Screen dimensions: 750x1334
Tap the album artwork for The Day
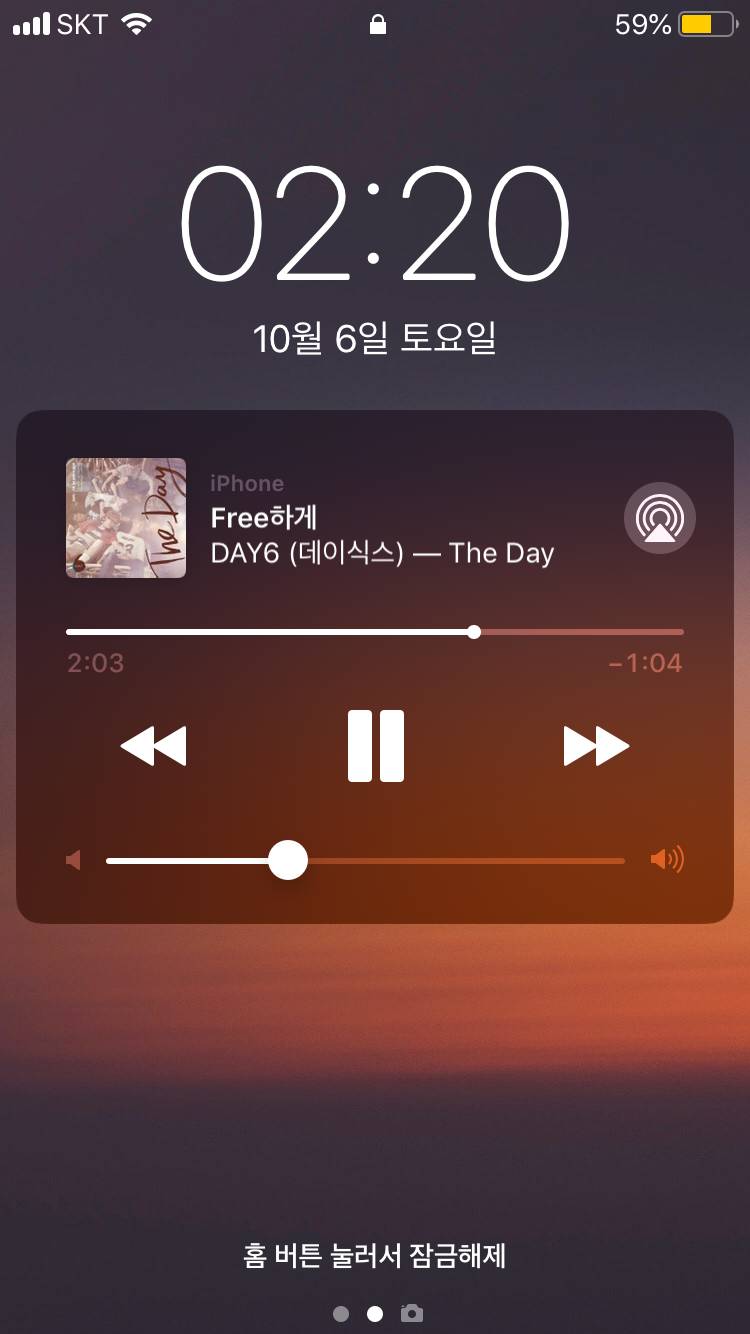pyautogui.click(x=125, y=517)
